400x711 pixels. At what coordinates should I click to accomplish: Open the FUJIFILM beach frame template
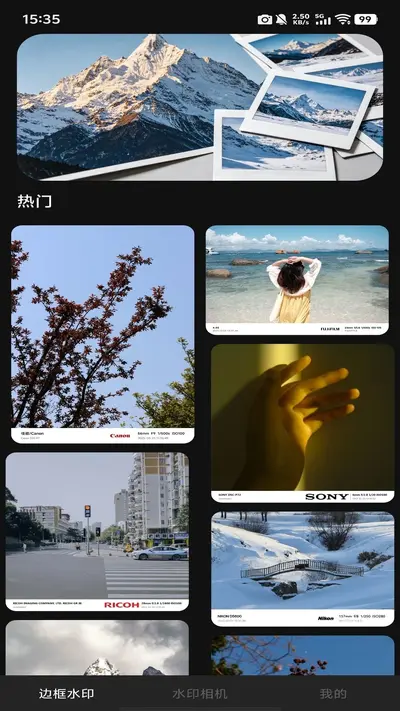pyautogui.click(x=297, y=280)
